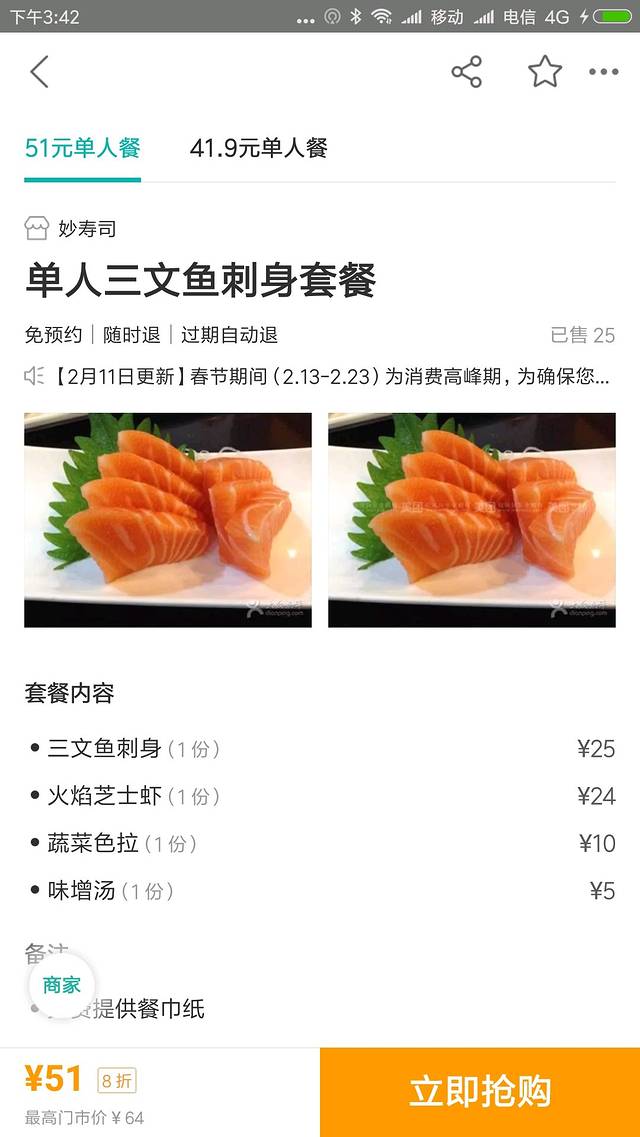Share this salmon sashimi deal
The image size is (640, 1137).
[x=466, y=72]
